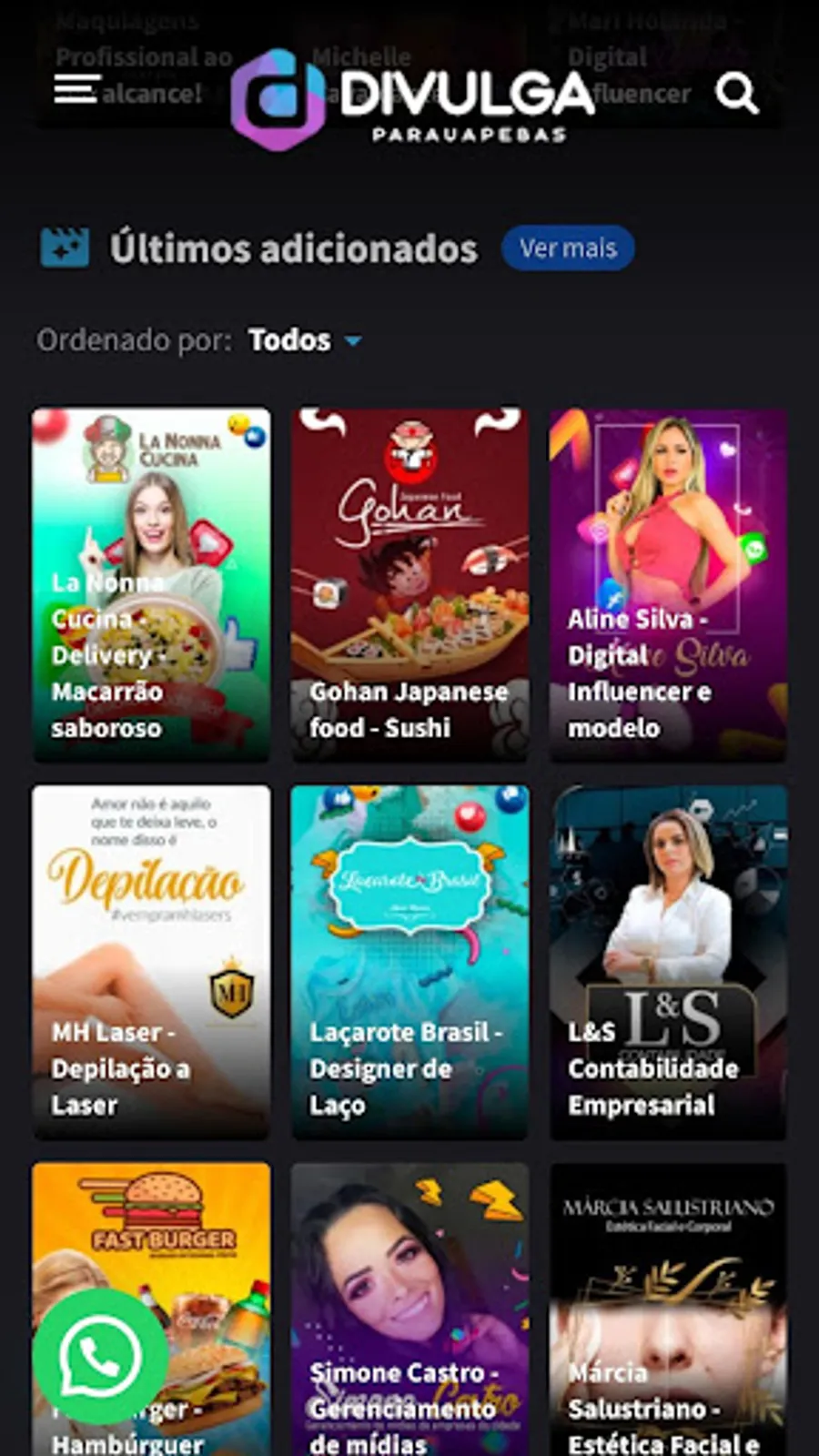View Márcia Salustriano Estética Facial card
The height and width of the screenshot is (1456, 819).
668,1309
